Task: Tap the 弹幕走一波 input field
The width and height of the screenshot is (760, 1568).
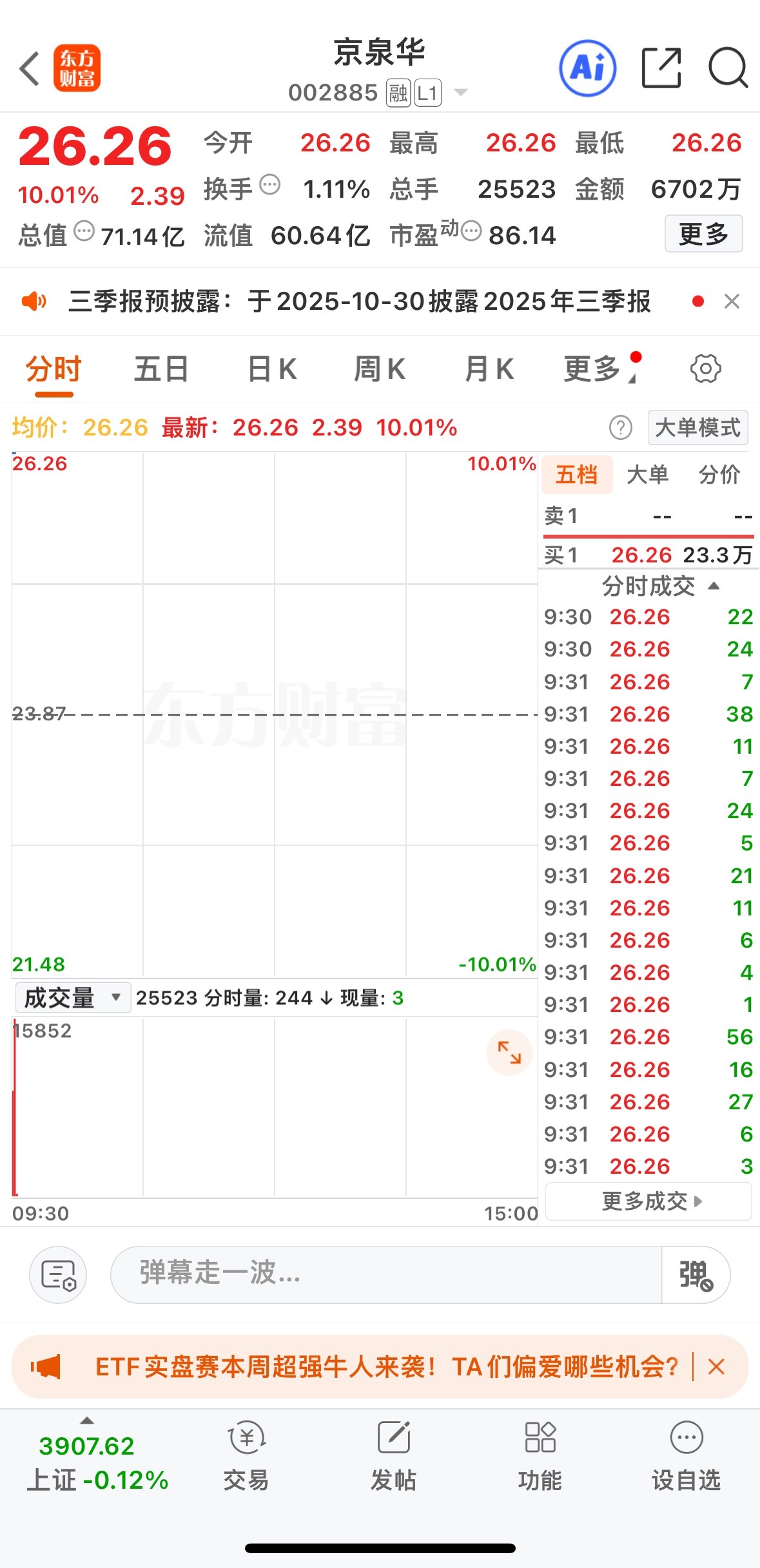Action: [385, 1274]
